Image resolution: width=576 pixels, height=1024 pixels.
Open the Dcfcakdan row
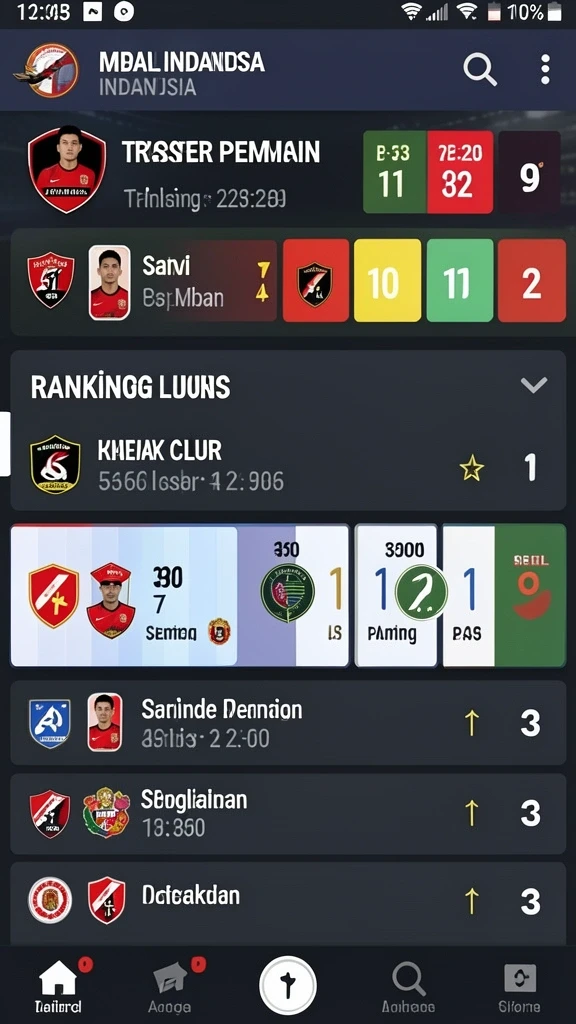pyautogui.click(x=288, y=901)
